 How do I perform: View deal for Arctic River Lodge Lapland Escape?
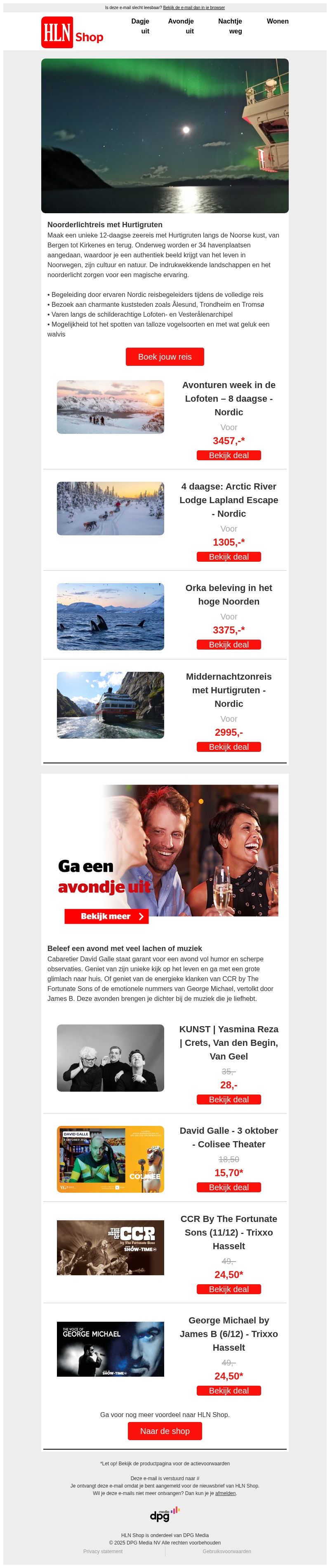tap(229, 557)
